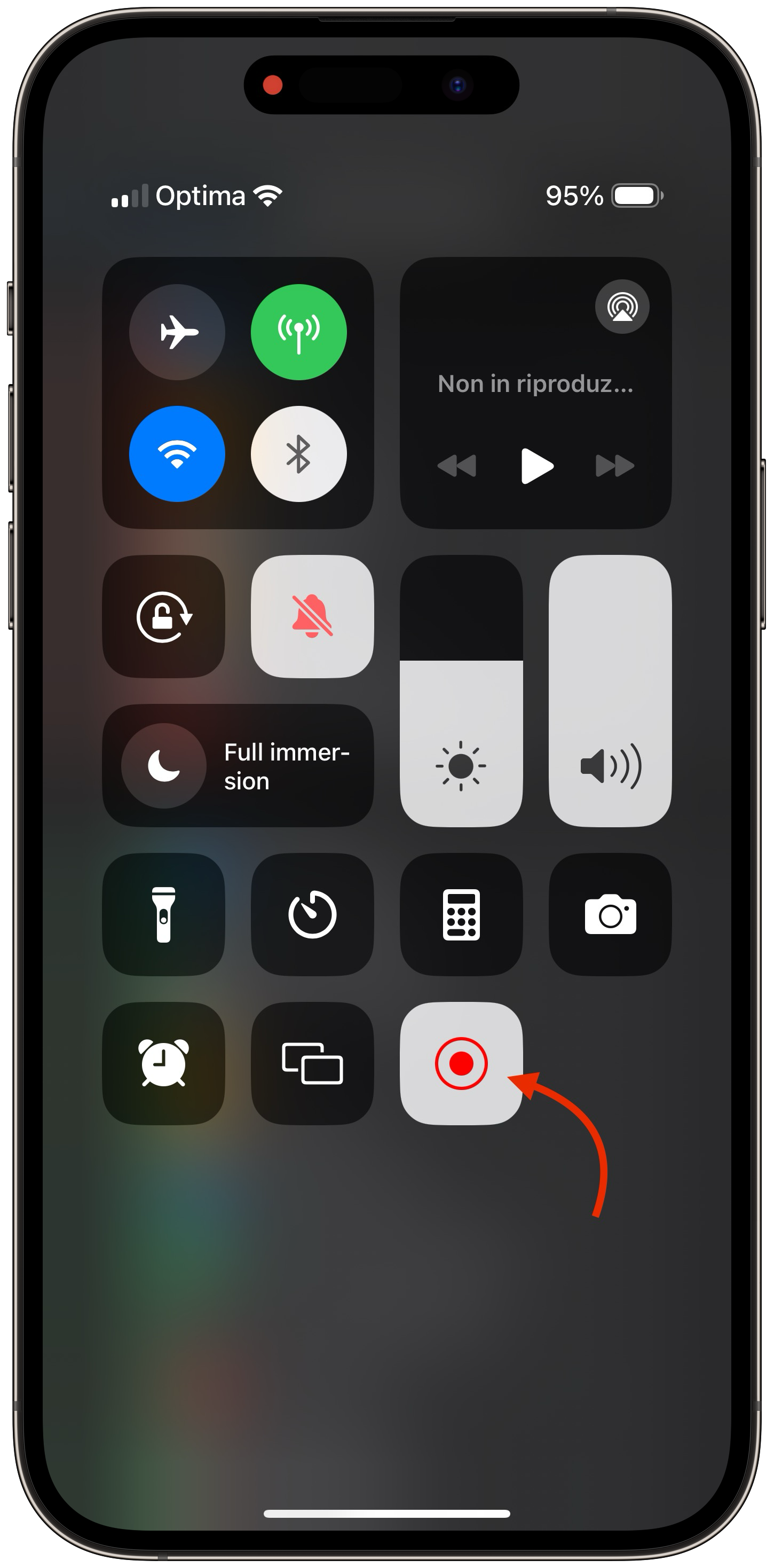Open the alarm clock
The width and height of the screenshot is (774, 1568).
click(164, 1063)
